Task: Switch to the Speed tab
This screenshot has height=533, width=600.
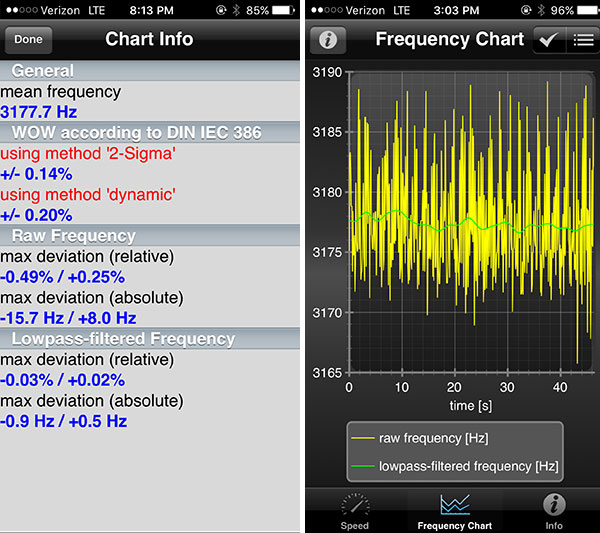Action: tap(354, 509)
